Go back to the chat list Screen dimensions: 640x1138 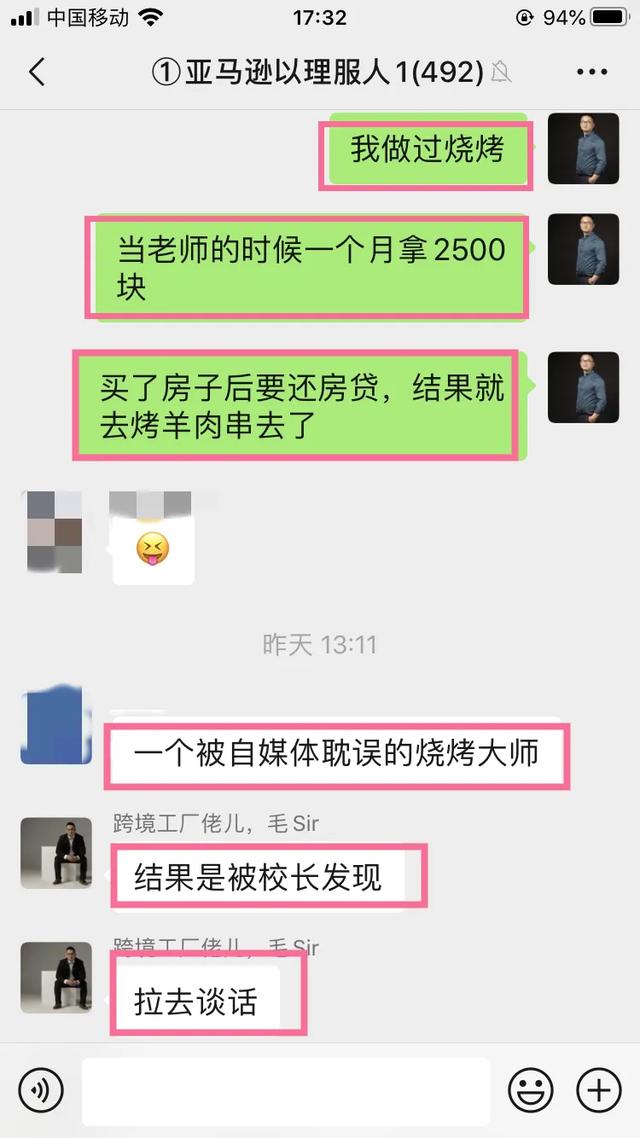coord(37,72)
